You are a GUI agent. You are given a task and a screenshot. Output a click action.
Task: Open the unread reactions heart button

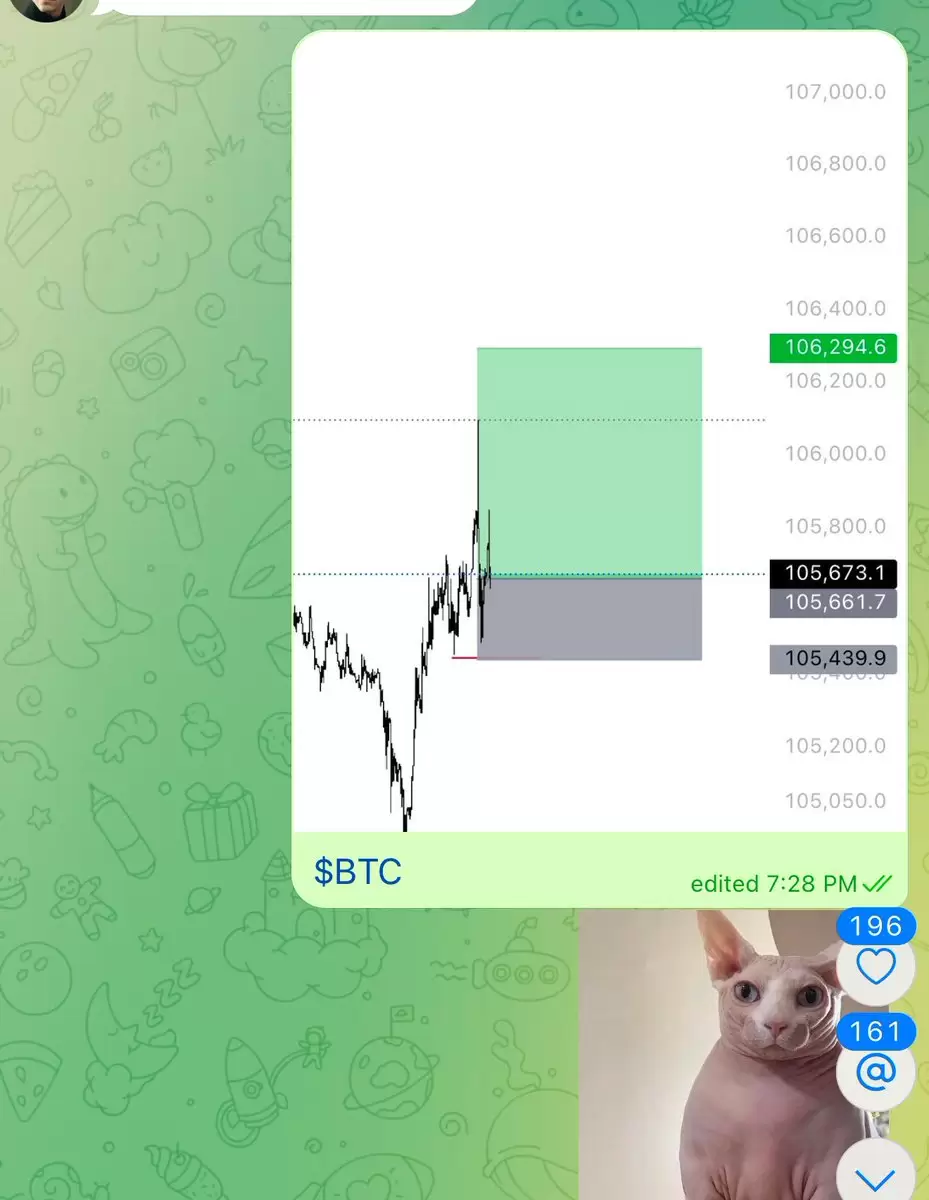point(875,967)
